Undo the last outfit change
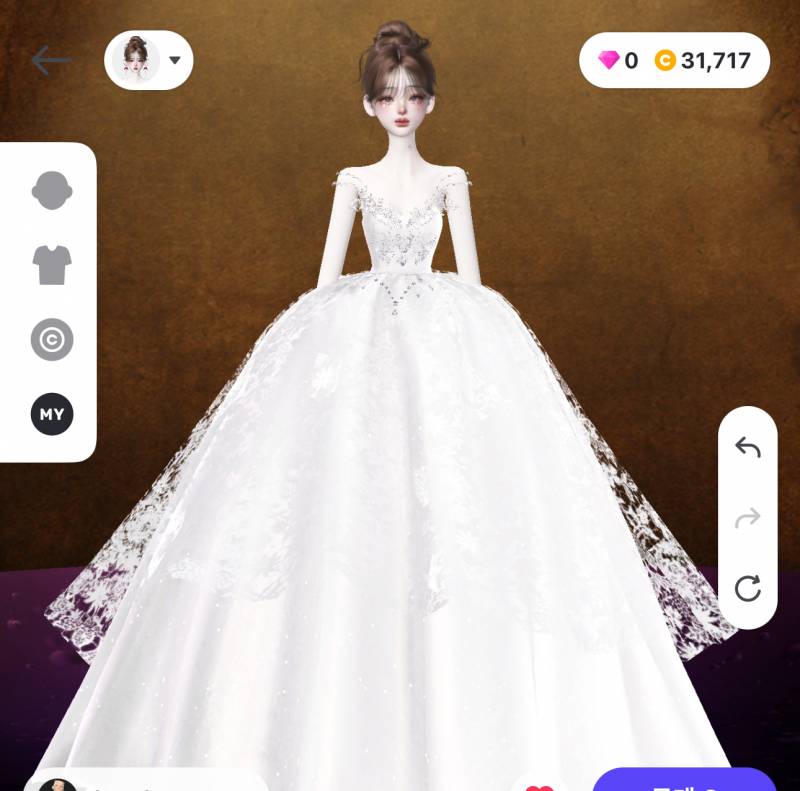The image size is (800, 791). point(747,447)
